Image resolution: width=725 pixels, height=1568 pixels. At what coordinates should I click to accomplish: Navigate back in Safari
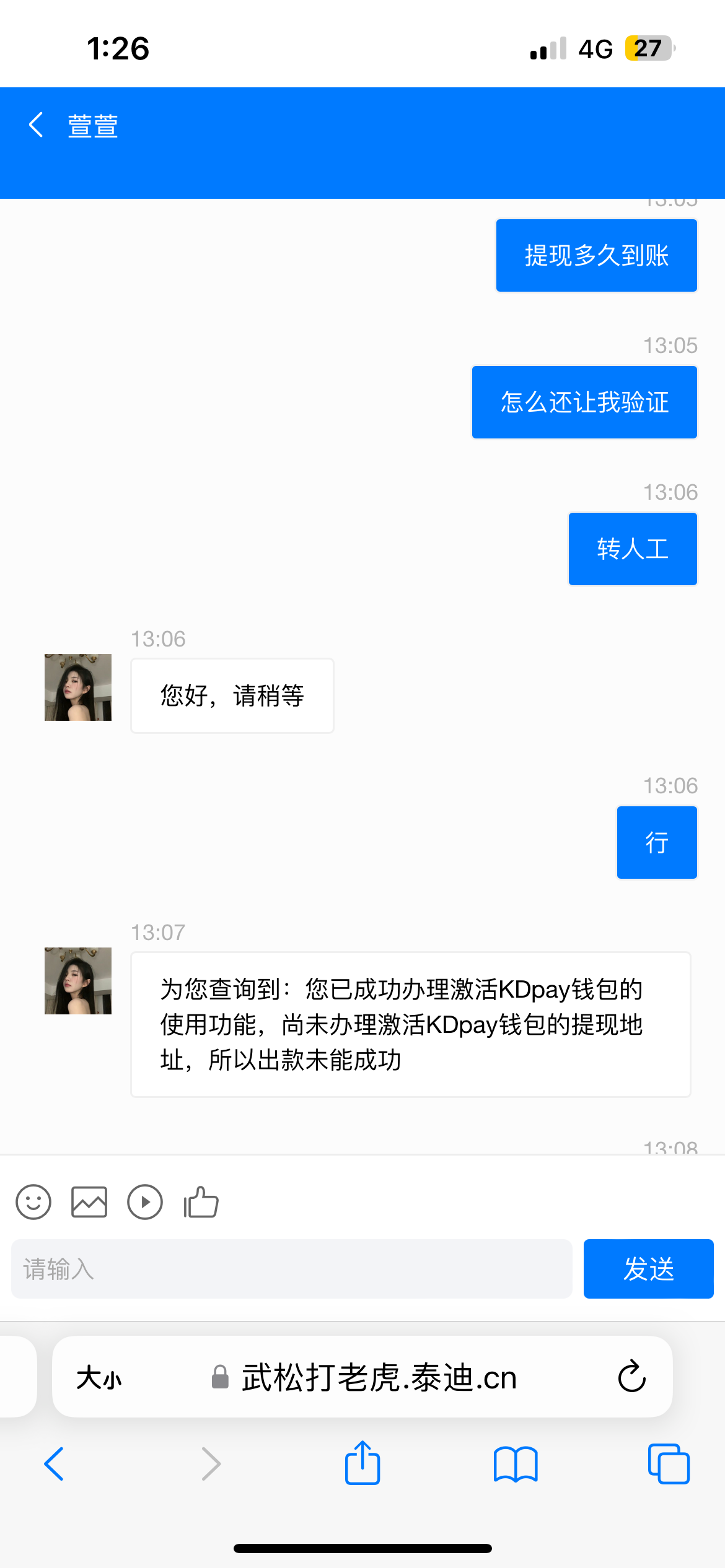(55, 1464)
